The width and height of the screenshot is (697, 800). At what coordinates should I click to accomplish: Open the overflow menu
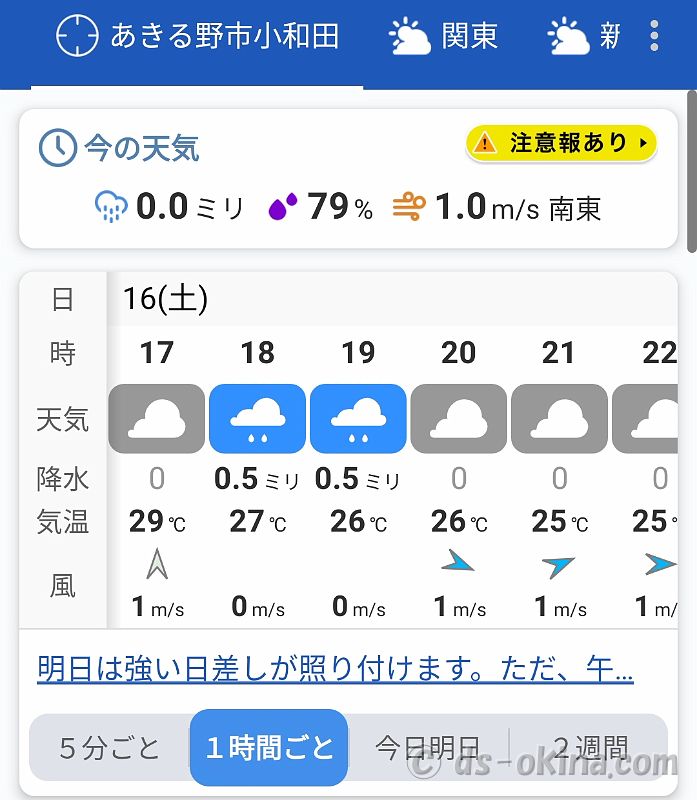[654, 37]
